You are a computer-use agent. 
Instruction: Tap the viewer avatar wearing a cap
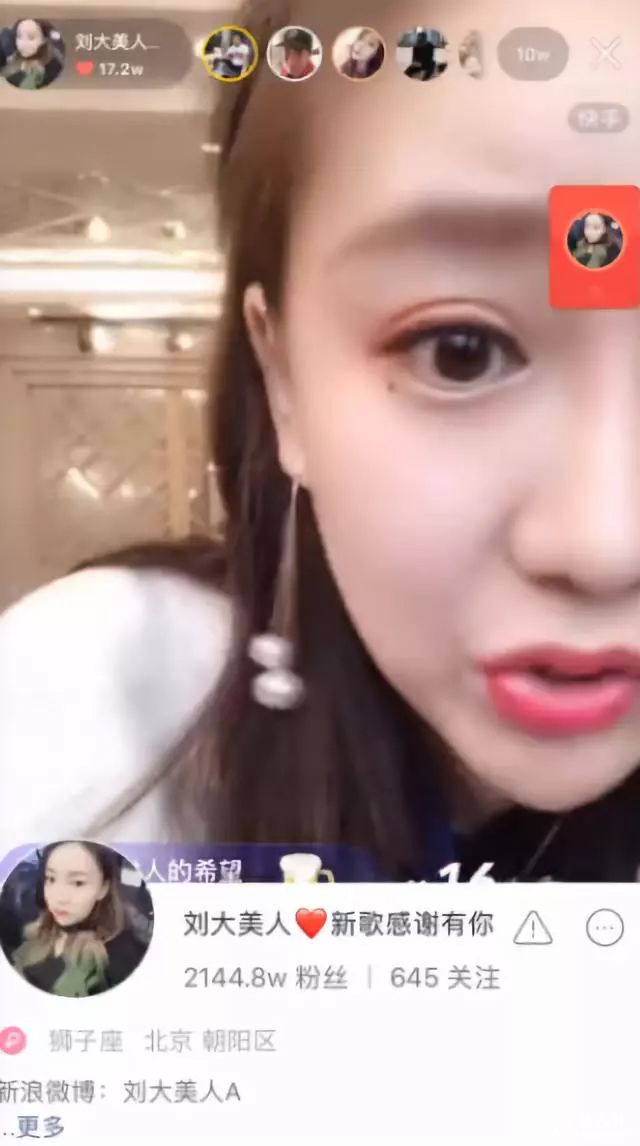[294, 53]
